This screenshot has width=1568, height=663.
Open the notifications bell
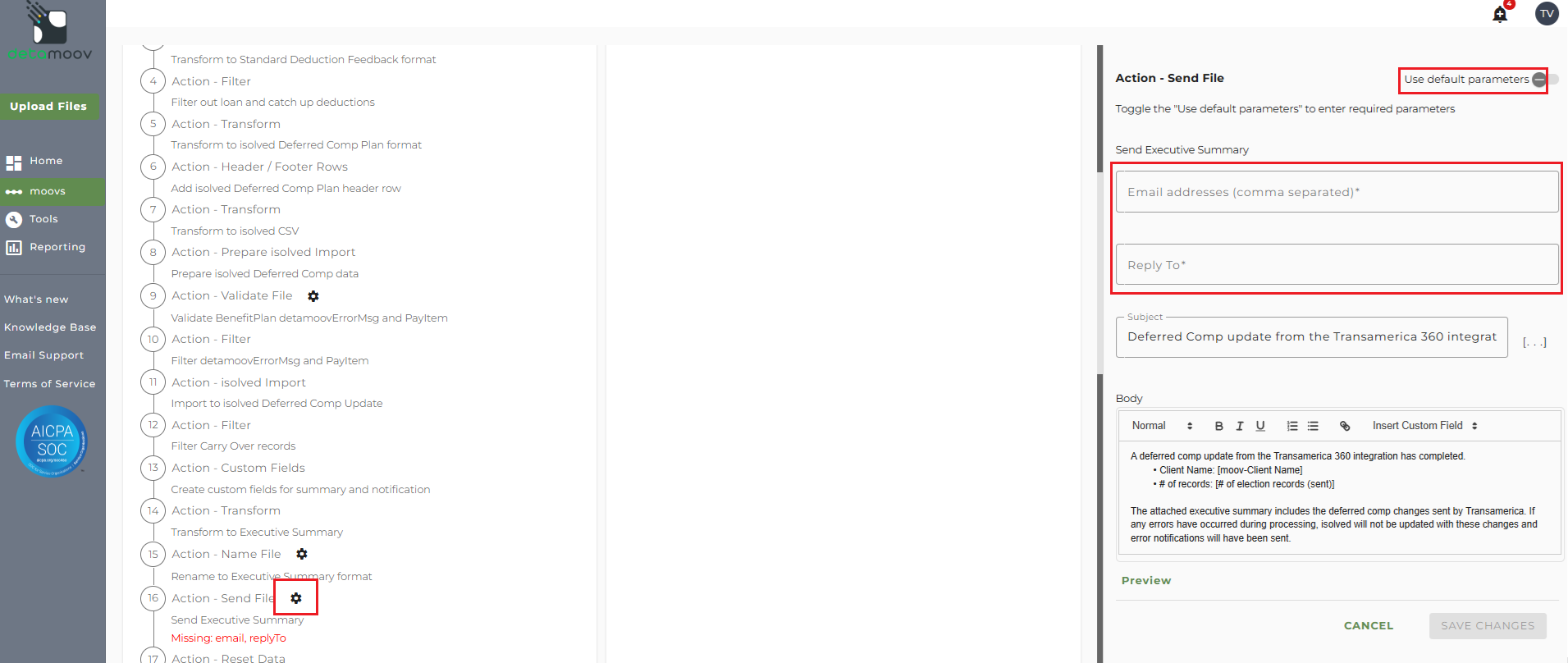pos(1500,14)
